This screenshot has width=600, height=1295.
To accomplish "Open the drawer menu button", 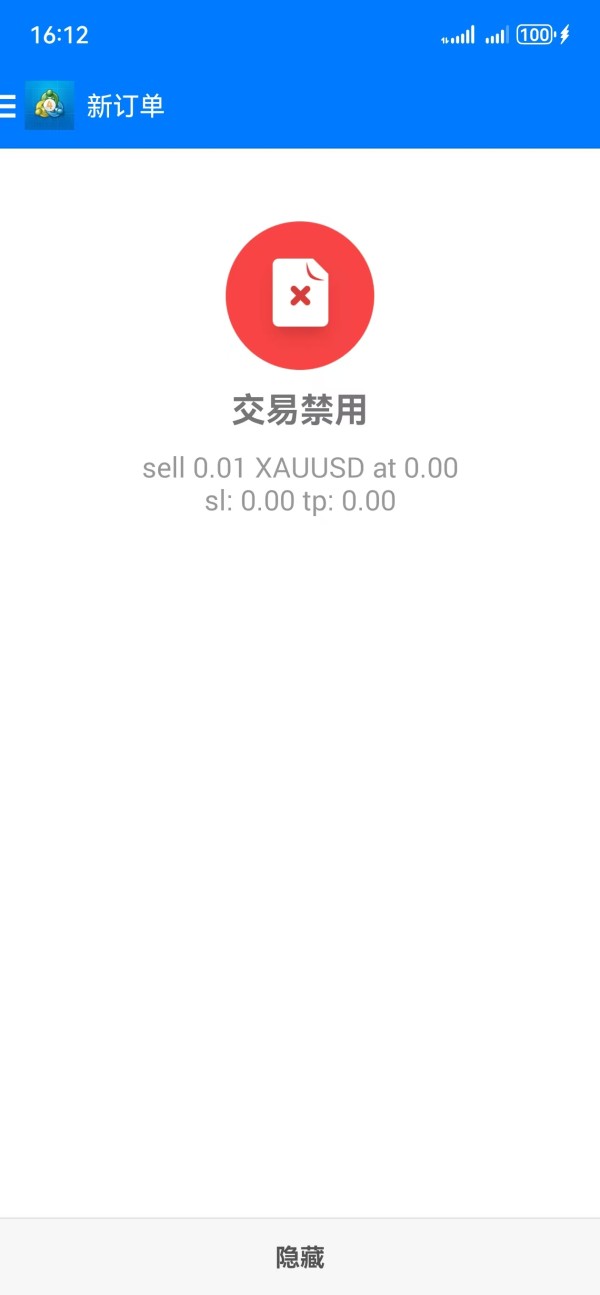I will [x=8, y=105].
